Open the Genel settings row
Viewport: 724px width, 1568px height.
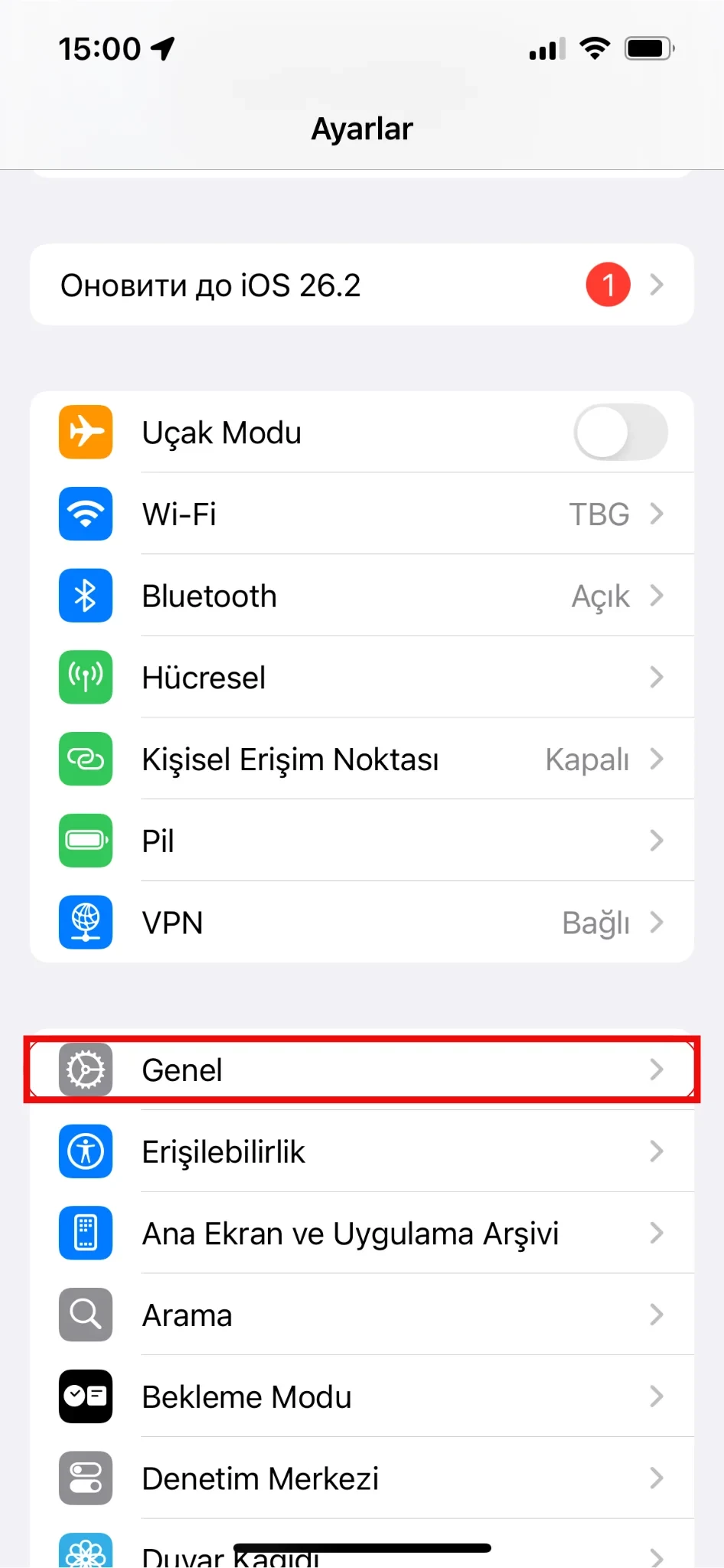tap(361, 1070)
